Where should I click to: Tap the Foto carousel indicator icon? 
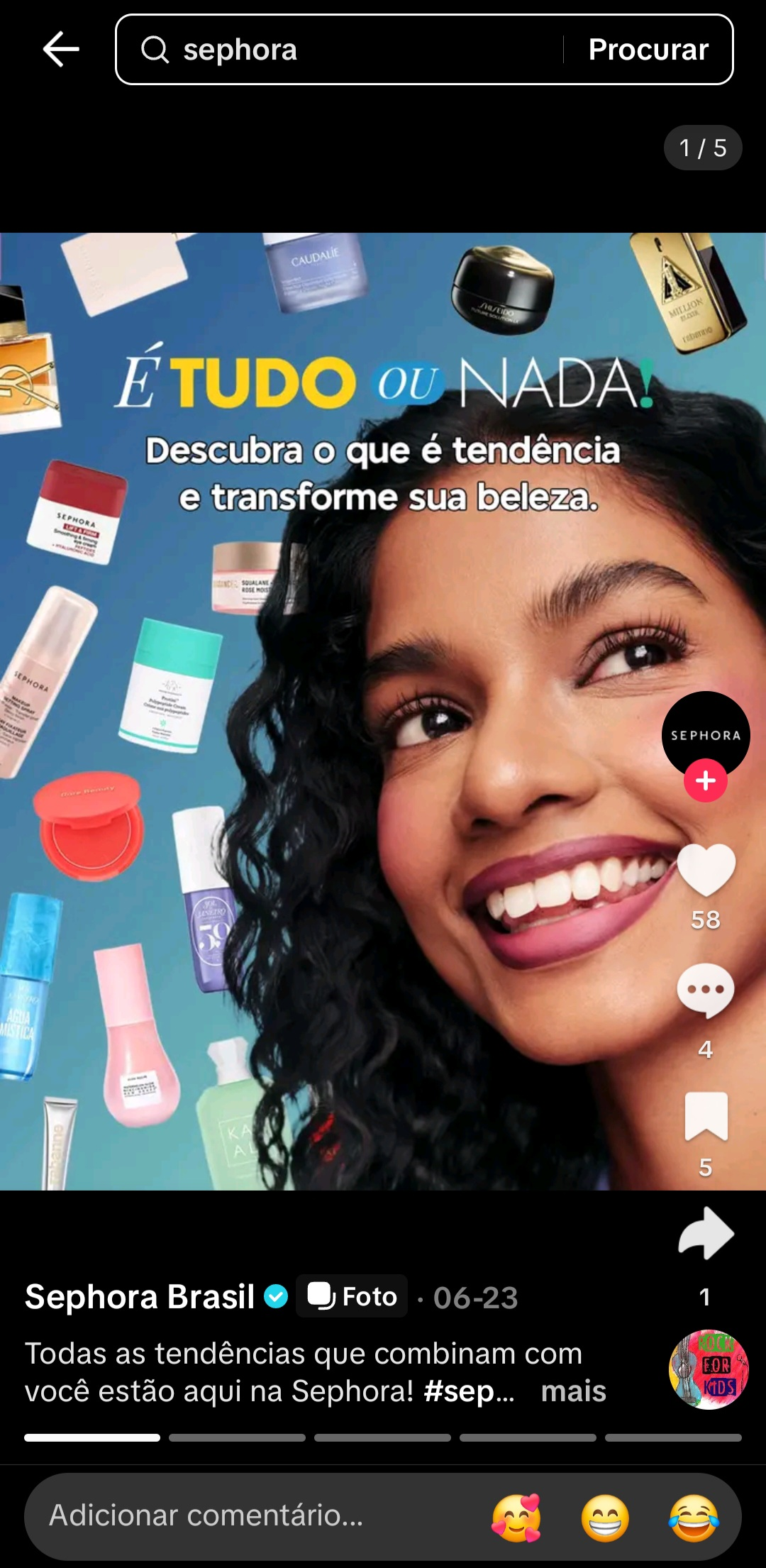(351, 1297)
